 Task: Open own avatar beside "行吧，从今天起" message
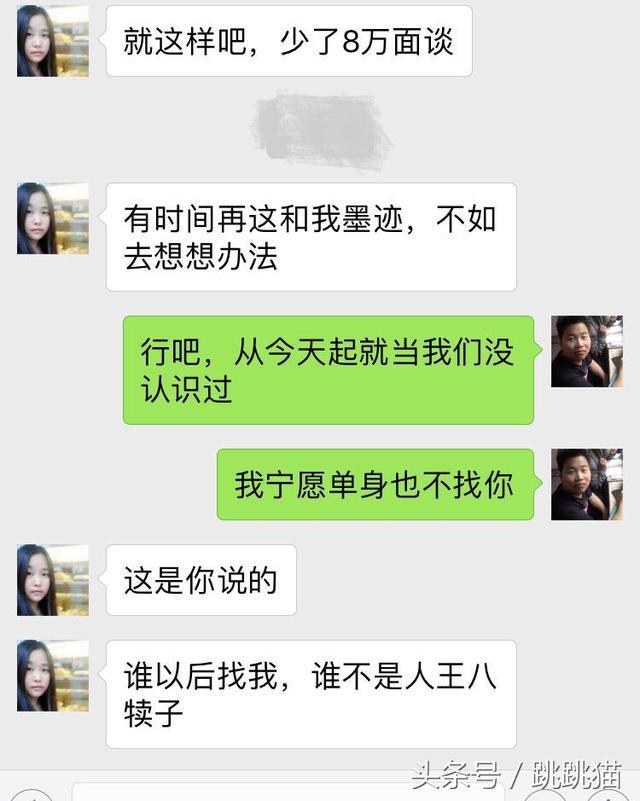[x=587, y=351]
